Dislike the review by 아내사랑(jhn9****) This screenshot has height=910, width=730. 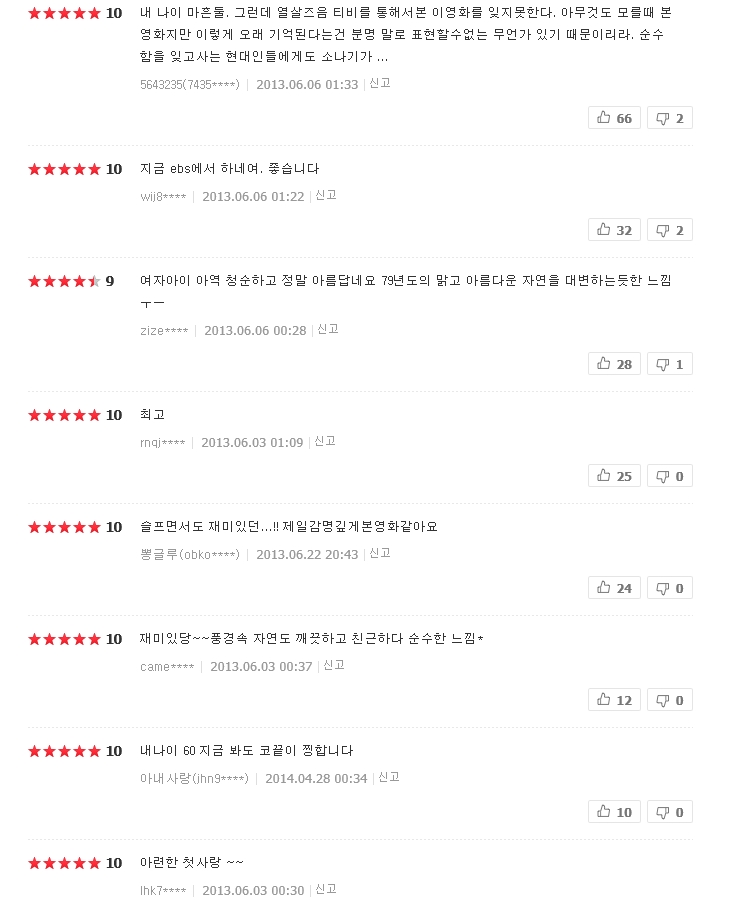pyautogui.click(x=669, y=812)
